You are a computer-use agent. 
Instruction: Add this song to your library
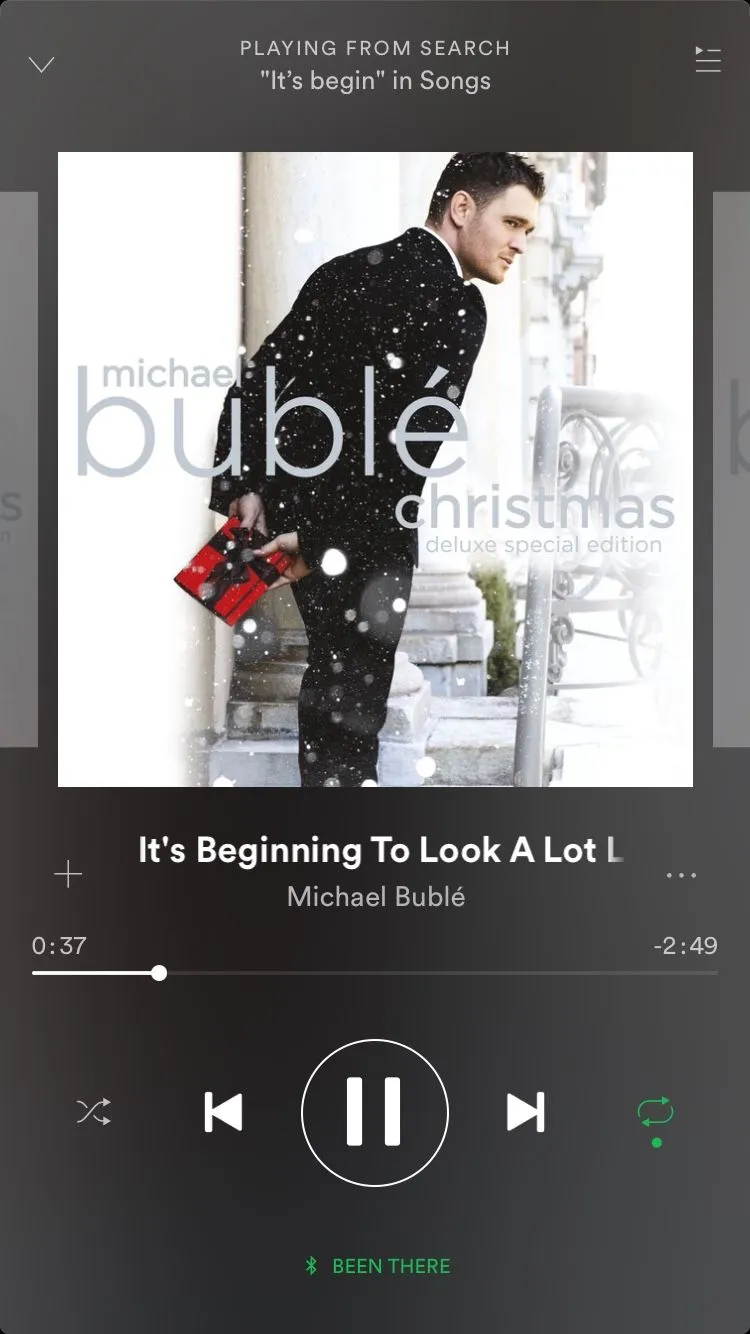click(68, 875)
